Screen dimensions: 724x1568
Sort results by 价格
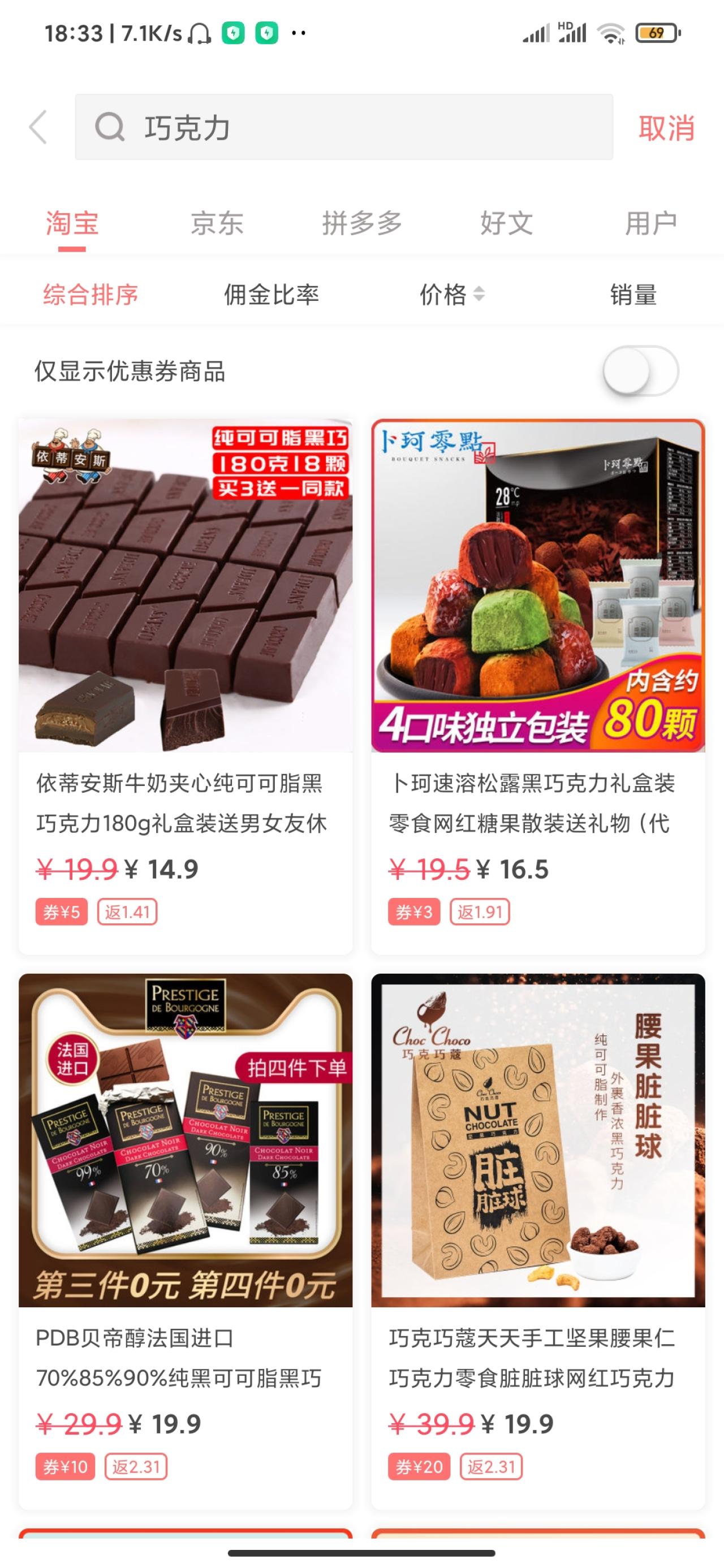point(451,295)
